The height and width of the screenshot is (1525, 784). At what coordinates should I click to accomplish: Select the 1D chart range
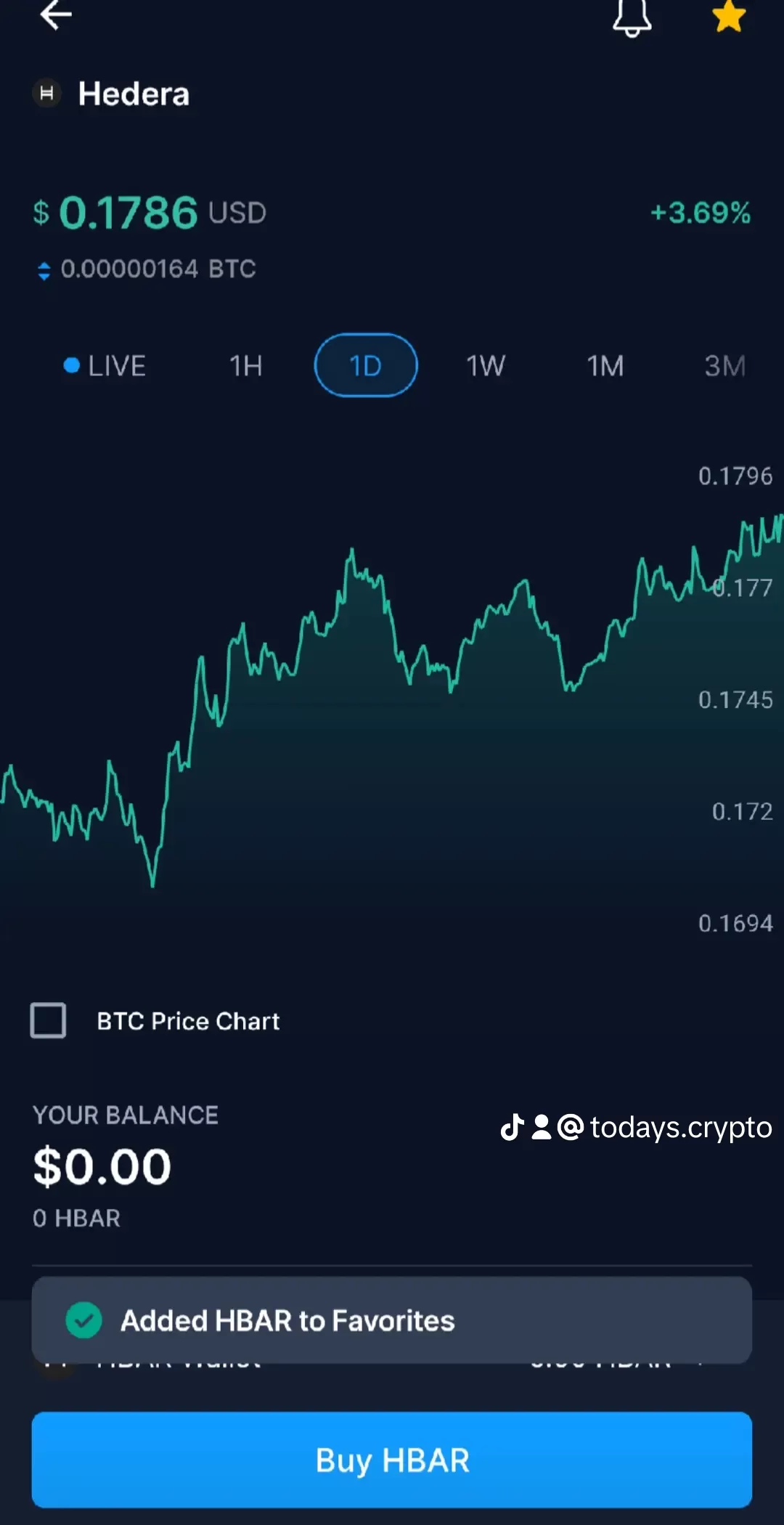coord(366,365)
